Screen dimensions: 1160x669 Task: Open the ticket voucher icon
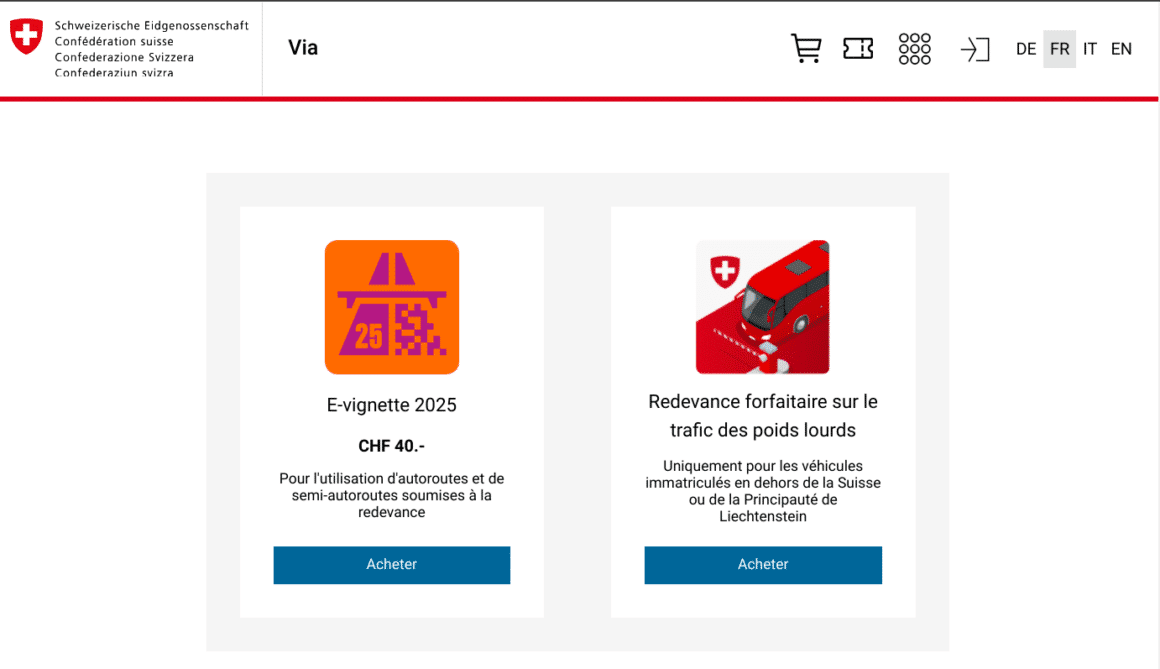858,48
